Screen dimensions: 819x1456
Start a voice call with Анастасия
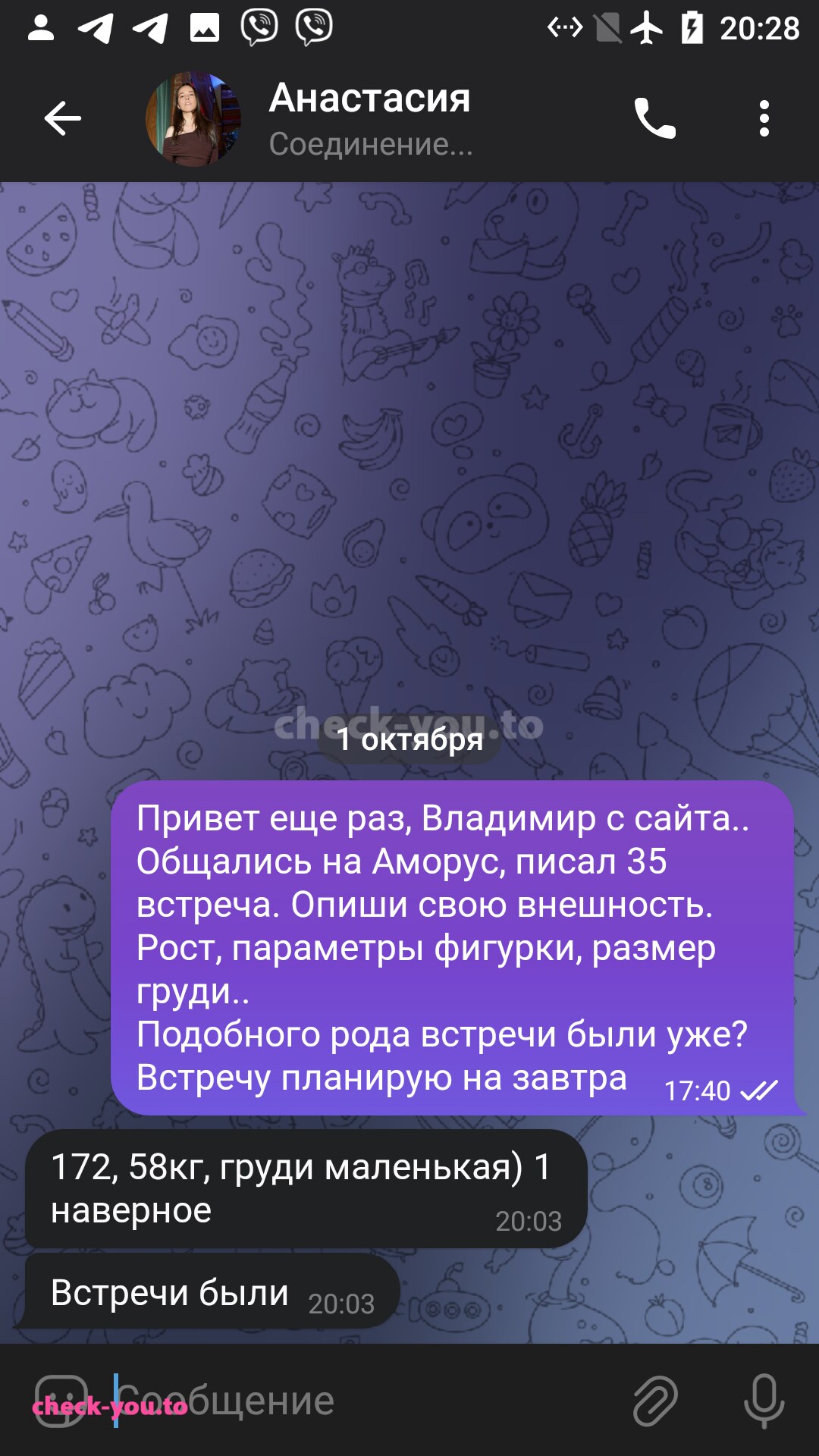[654, 118]
